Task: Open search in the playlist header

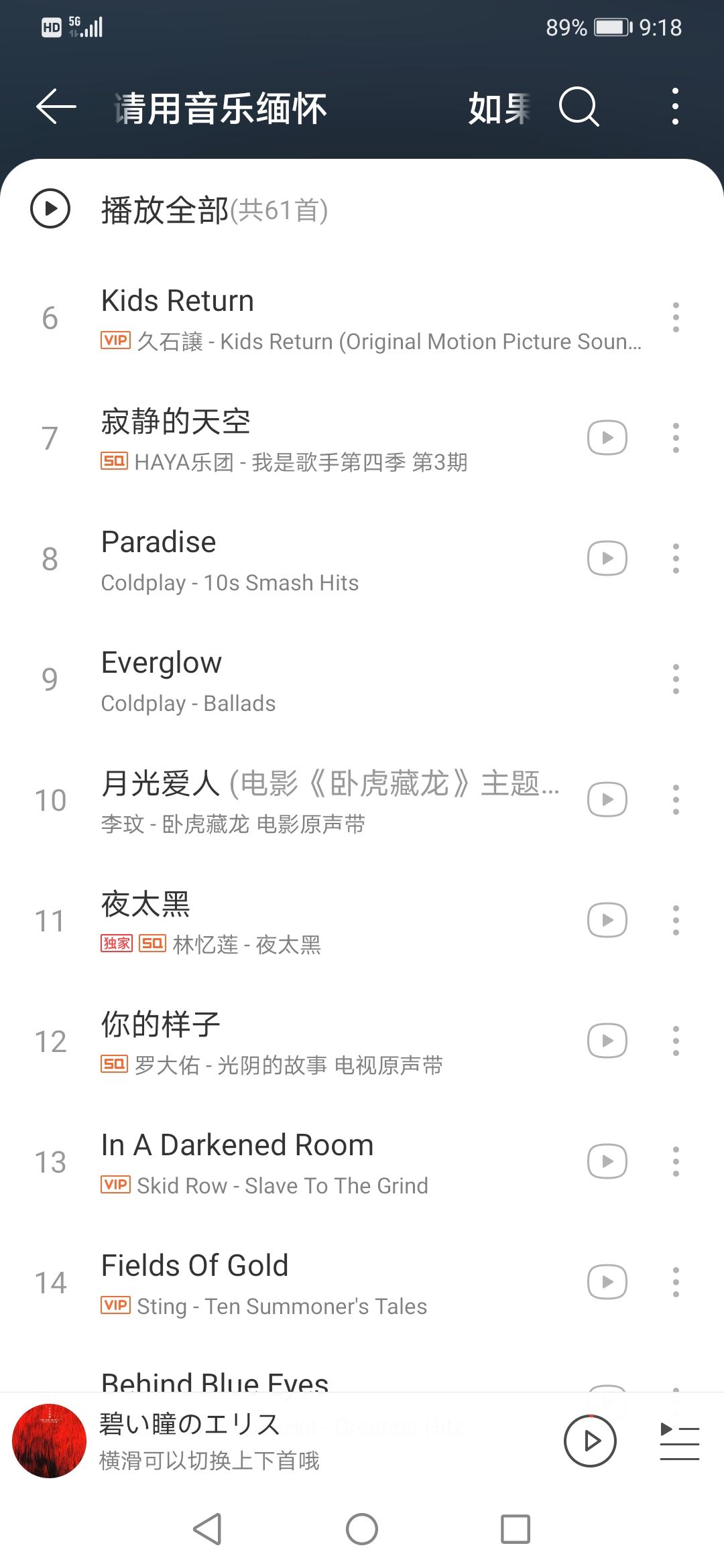Action: (579, 107)
